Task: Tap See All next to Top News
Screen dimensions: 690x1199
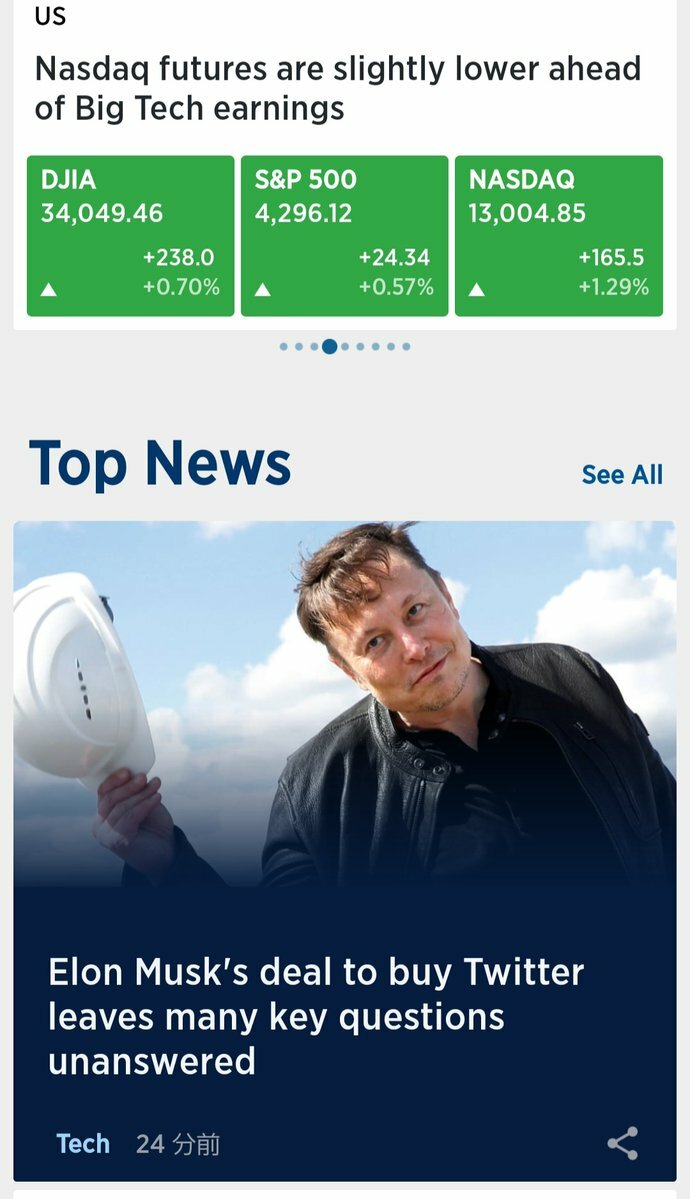Action: point(621,474)
